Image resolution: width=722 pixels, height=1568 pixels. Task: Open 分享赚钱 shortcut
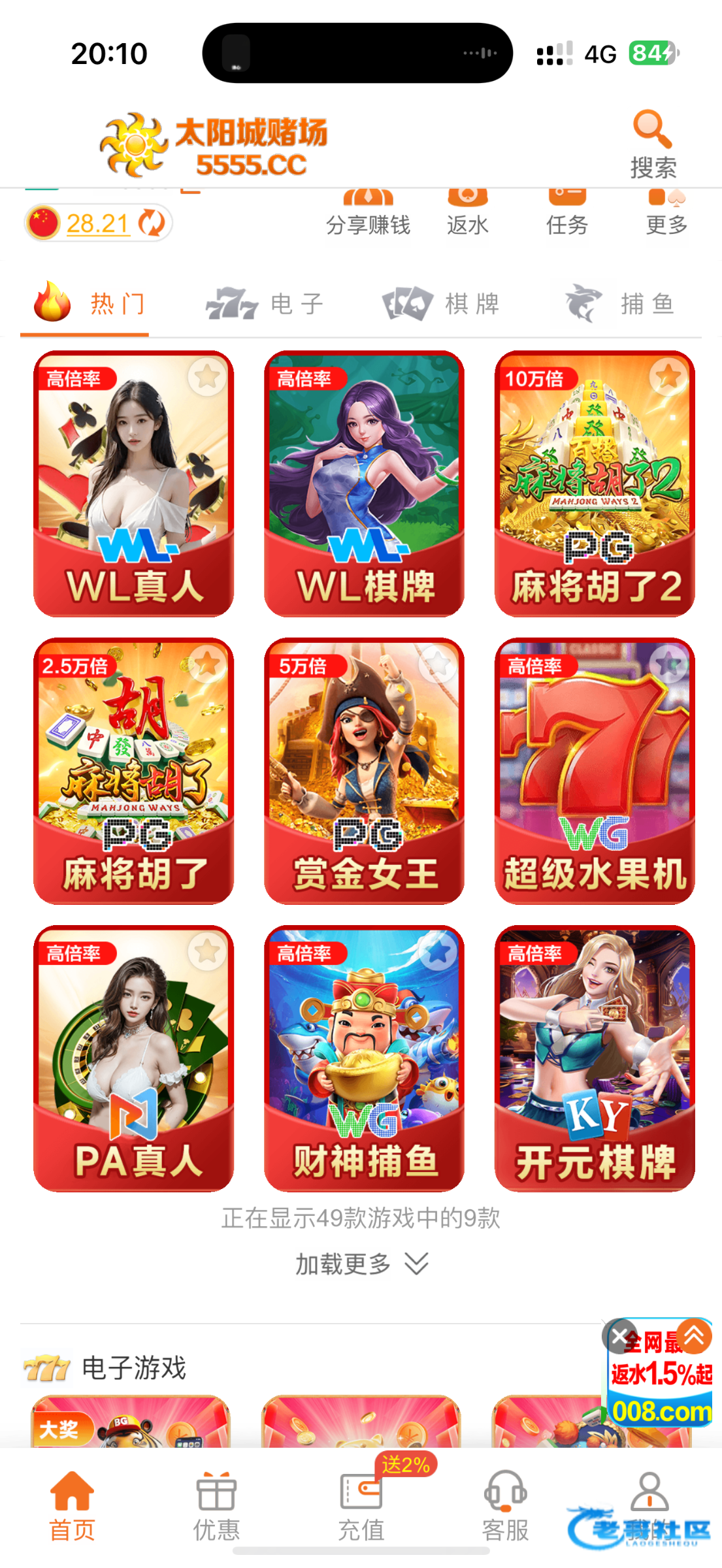tap(368, 216)
